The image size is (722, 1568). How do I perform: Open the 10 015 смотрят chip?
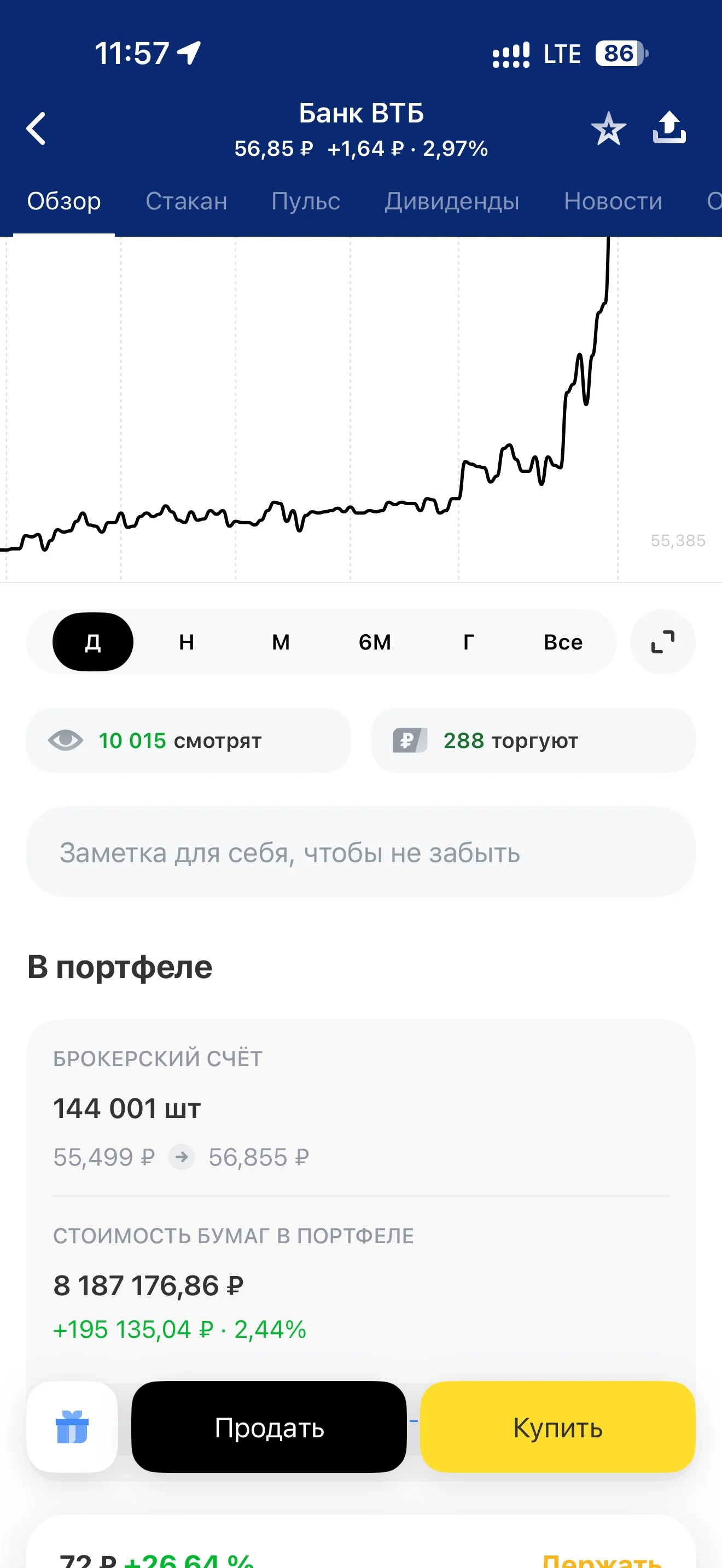coord(189,740)
